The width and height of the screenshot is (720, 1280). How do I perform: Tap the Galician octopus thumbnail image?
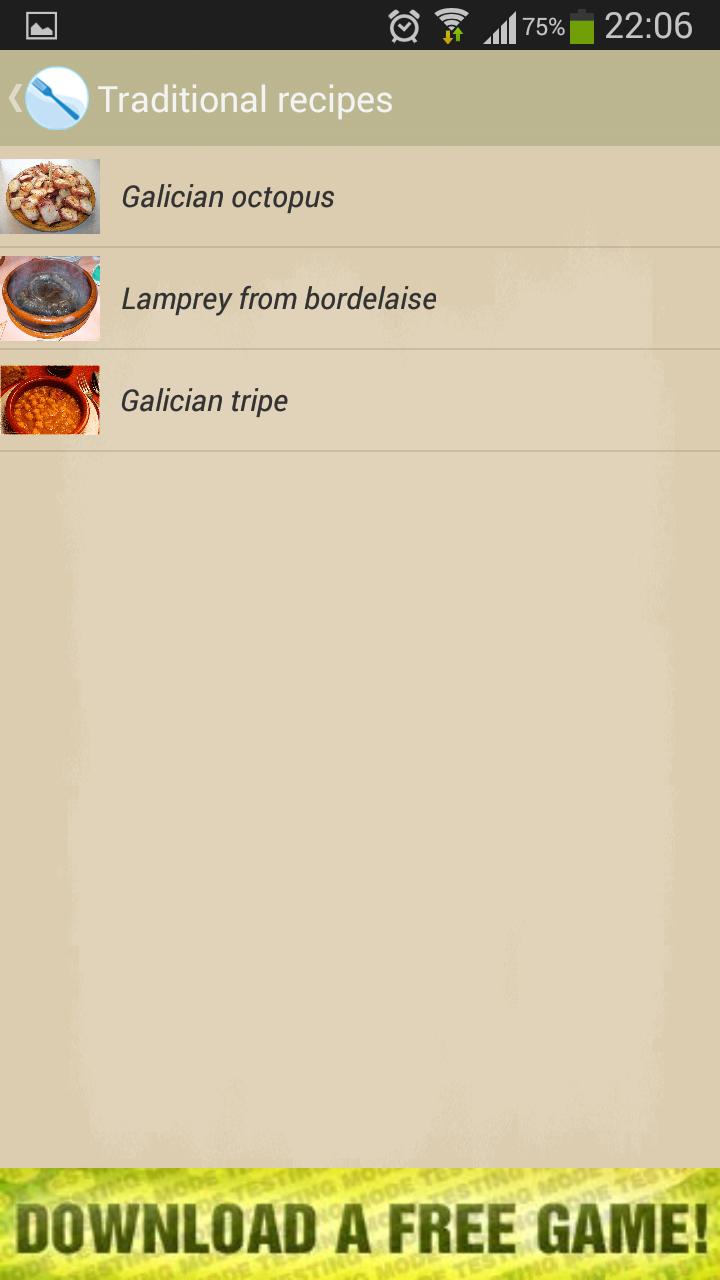pyautogui.click(x=50, y=196)
